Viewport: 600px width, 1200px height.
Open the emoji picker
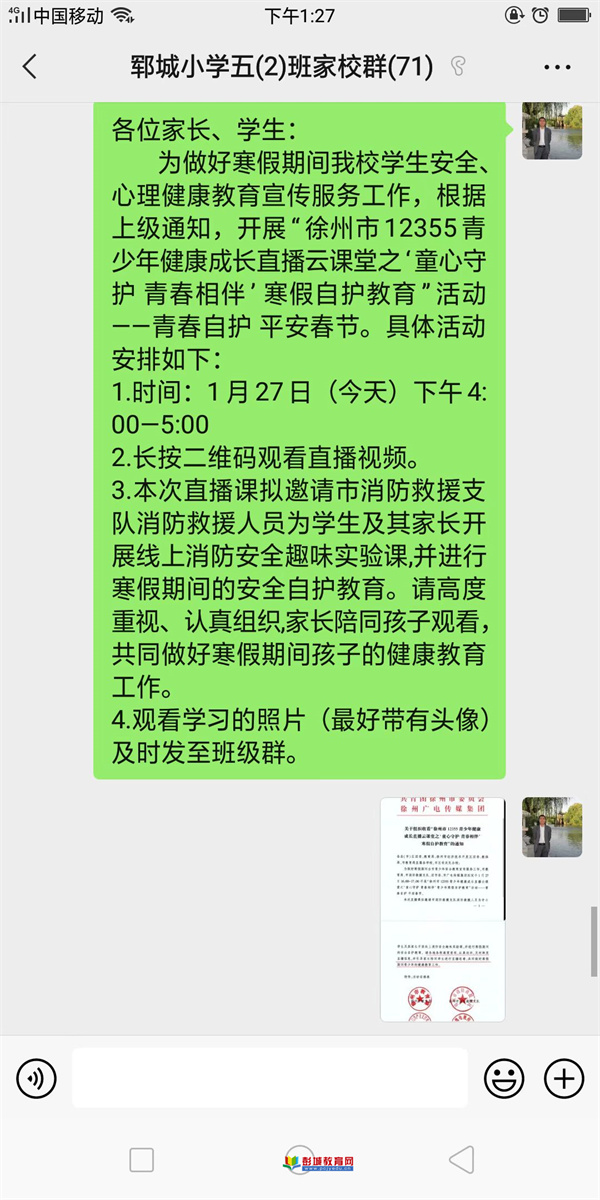[504, 1078]
